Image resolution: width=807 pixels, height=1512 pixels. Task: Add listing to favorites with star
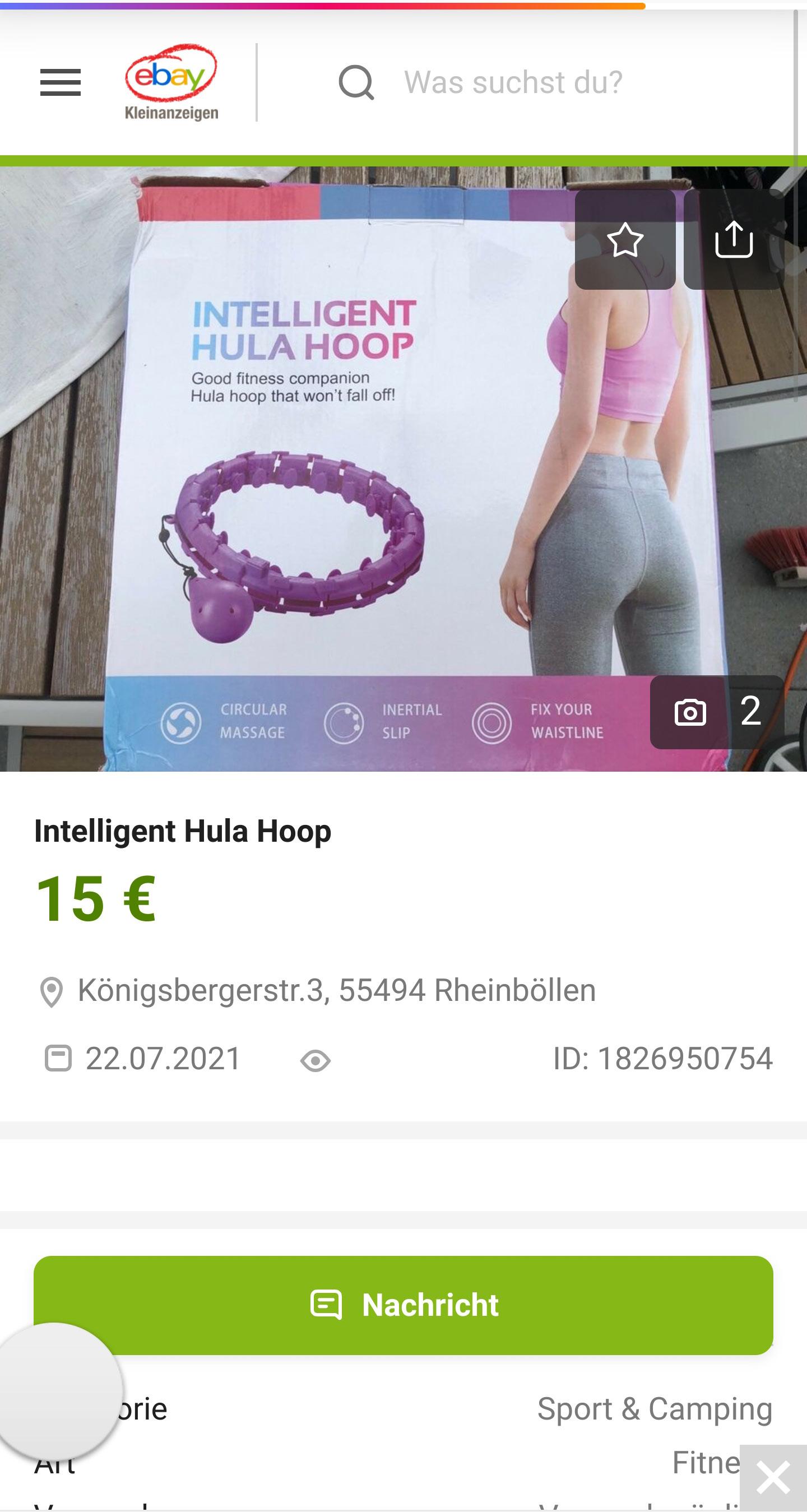625,239
